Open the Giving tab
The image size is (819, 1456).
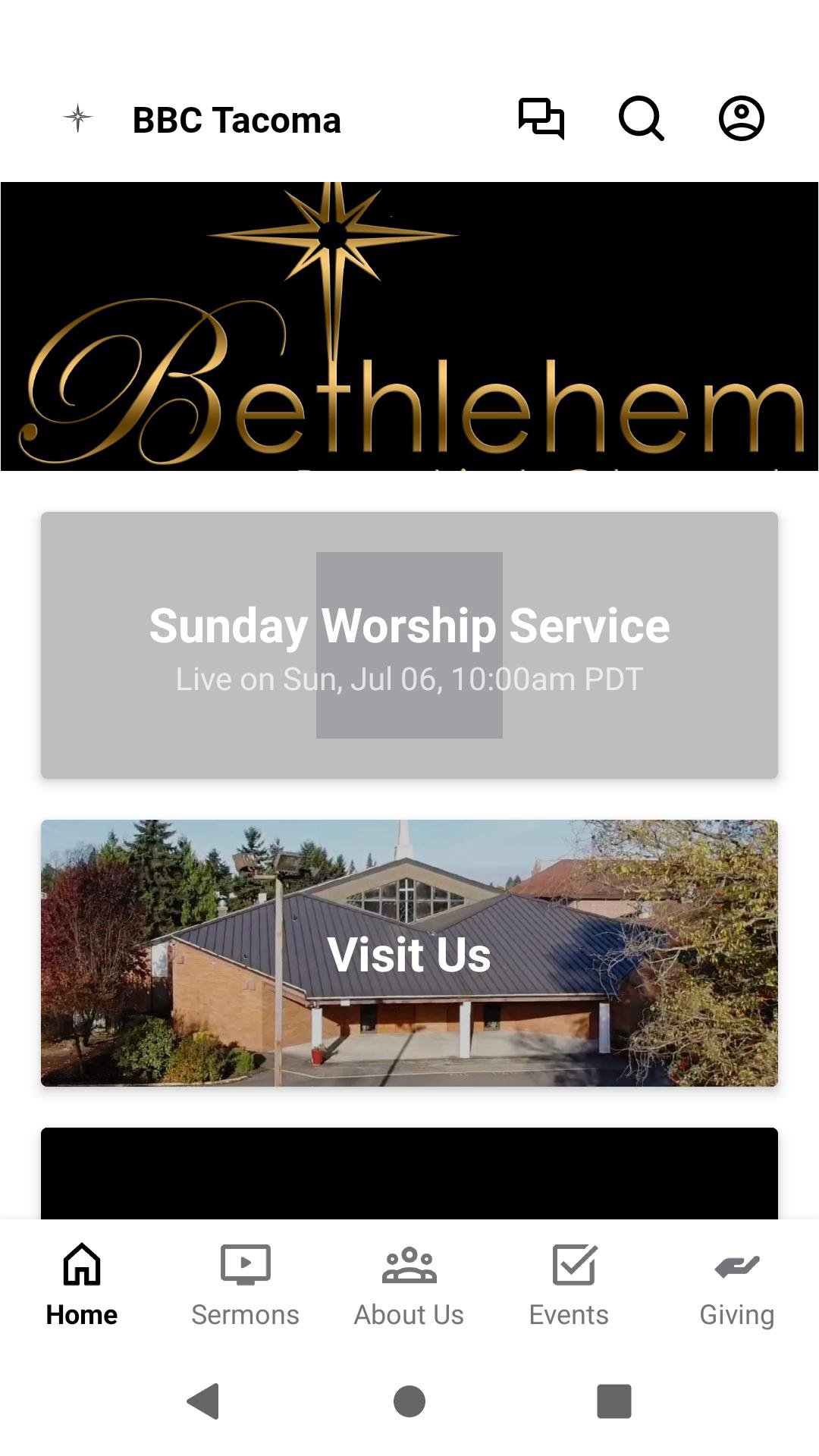pos(736,1285)
